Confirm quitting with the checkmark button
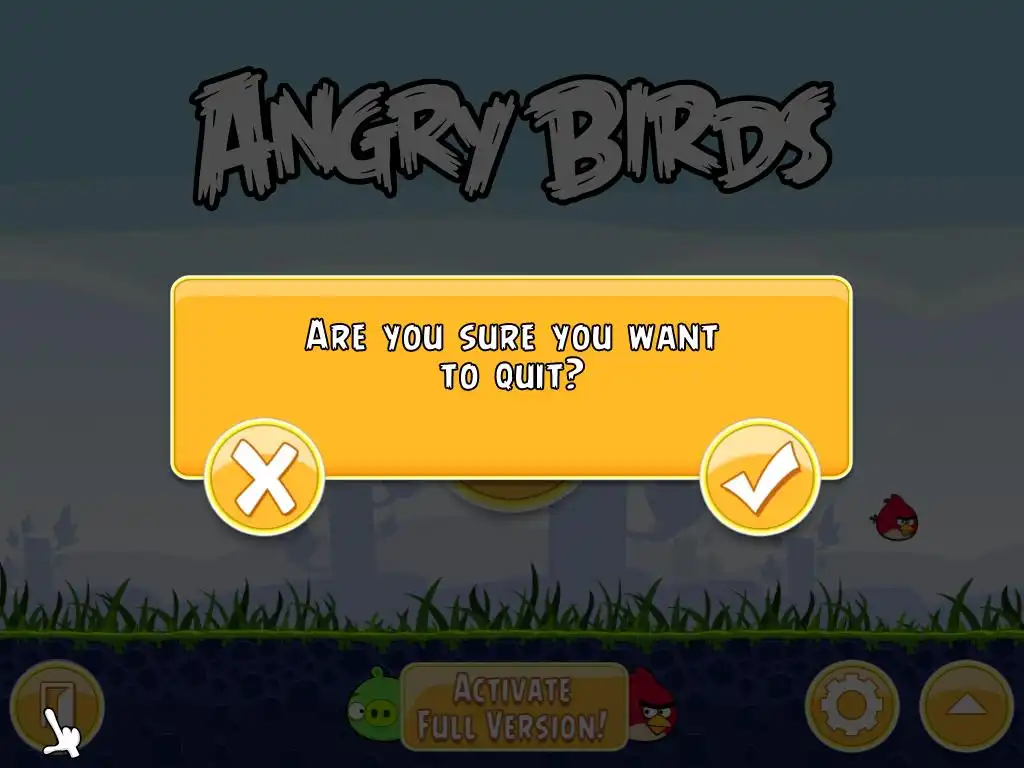The width and height of the screenshot is (1024, 768). pos(760,478)
